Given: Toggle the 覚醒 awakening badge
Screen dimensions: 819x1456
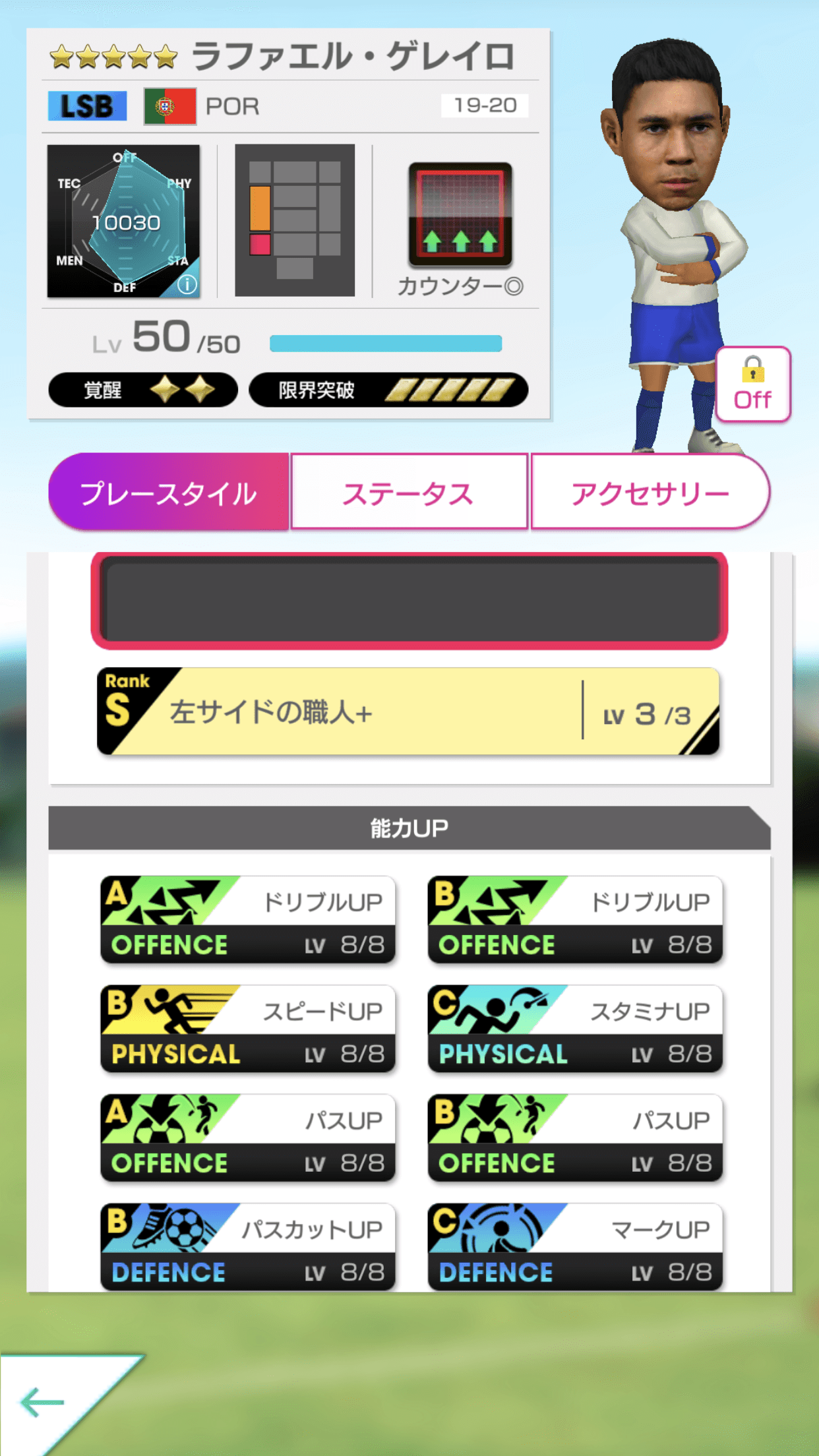Looking at the screenshot, I should (x=143, y=390).
